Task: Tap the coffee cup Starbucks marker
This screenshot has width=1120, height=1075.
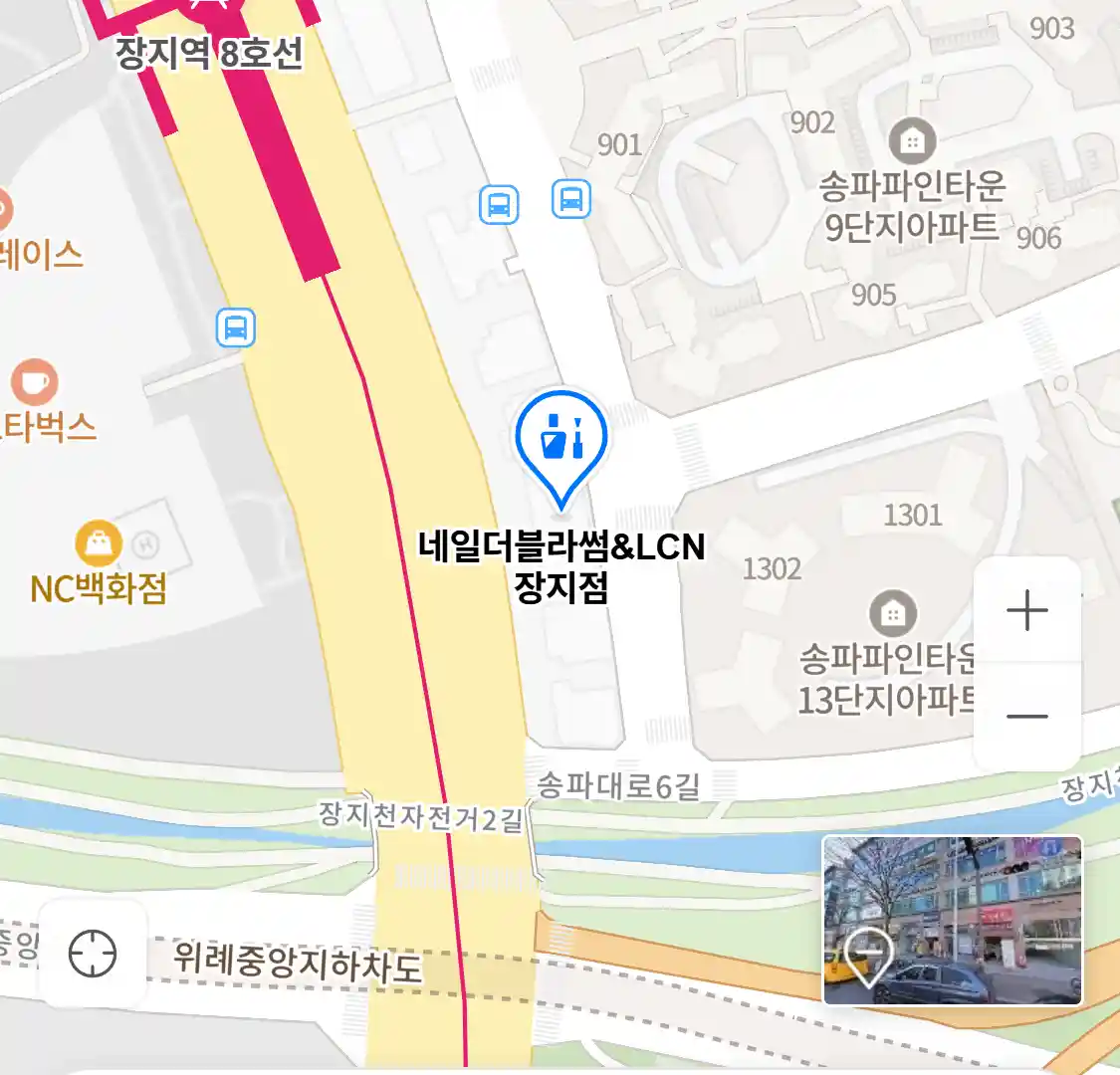Action: pos(35,382)
